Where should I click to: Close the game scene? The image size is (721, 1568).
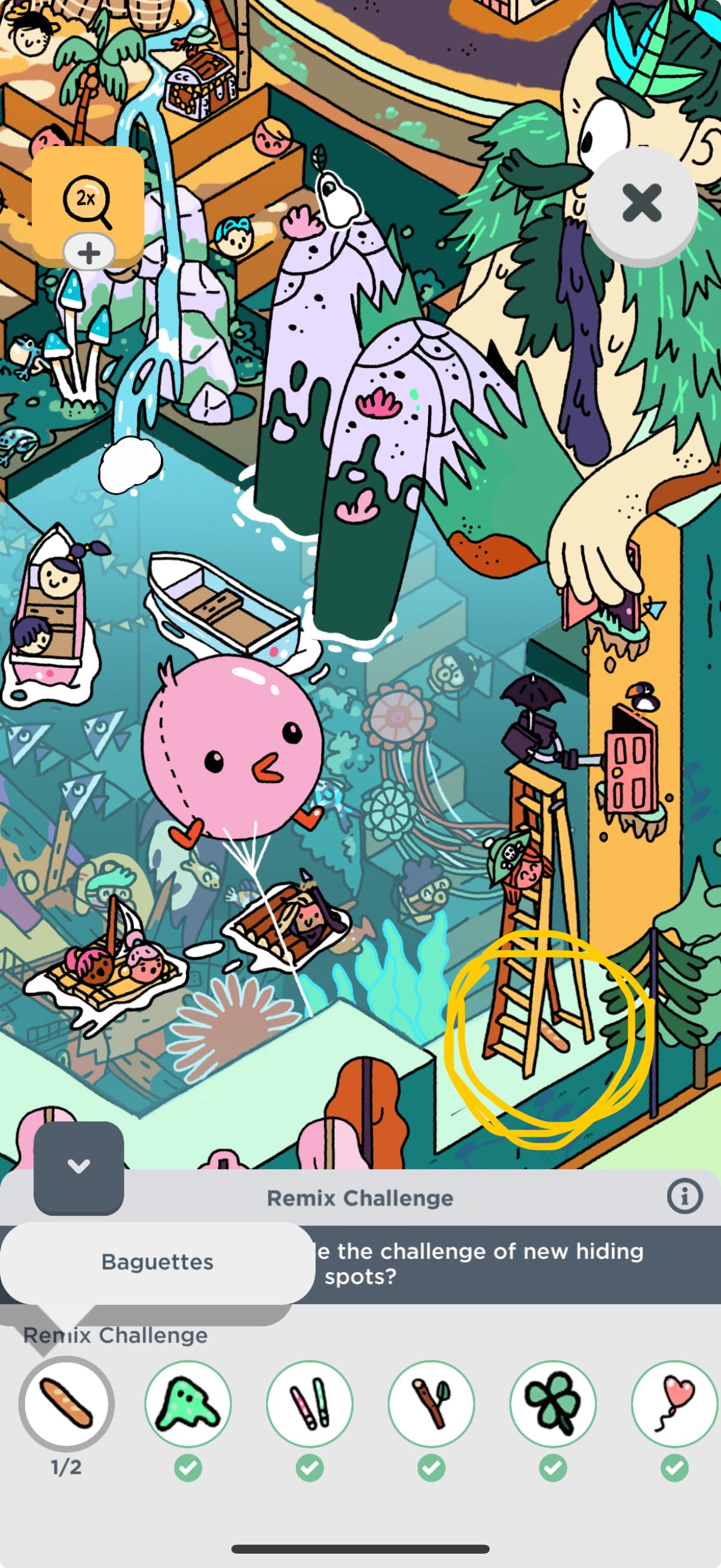(642, 203)
